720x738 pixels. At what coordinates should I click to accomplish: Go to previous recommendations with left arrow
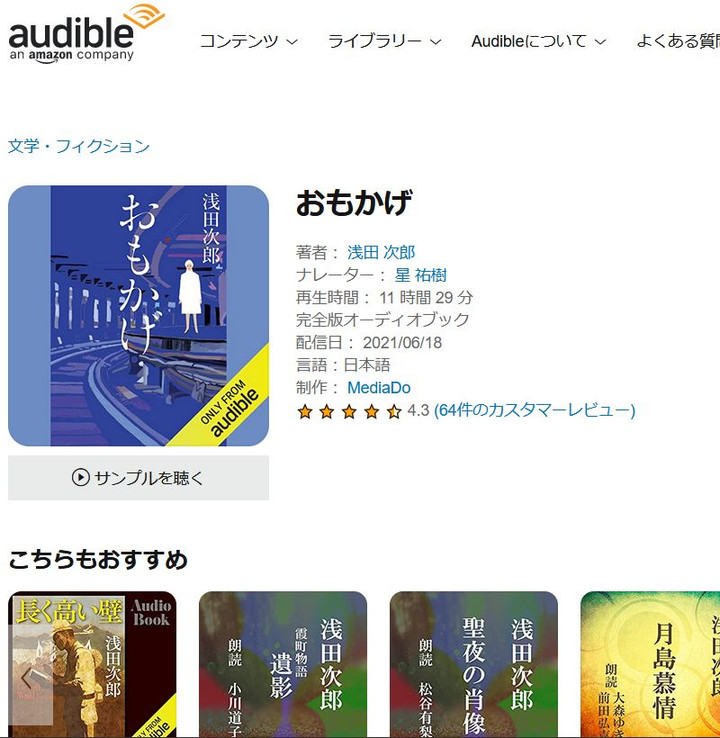pyautogui.click(x=28, y=676)
